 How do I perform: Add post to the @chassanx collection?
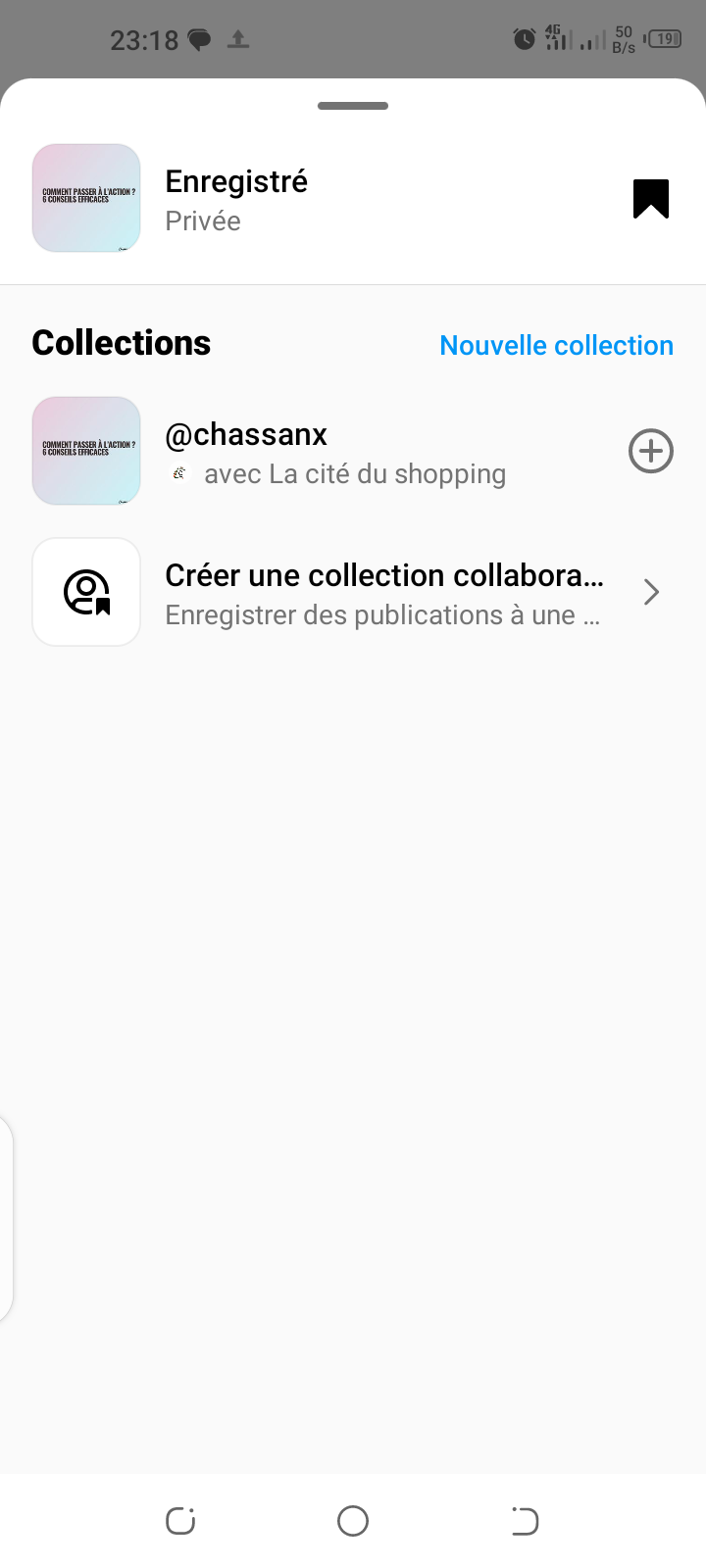650,452
